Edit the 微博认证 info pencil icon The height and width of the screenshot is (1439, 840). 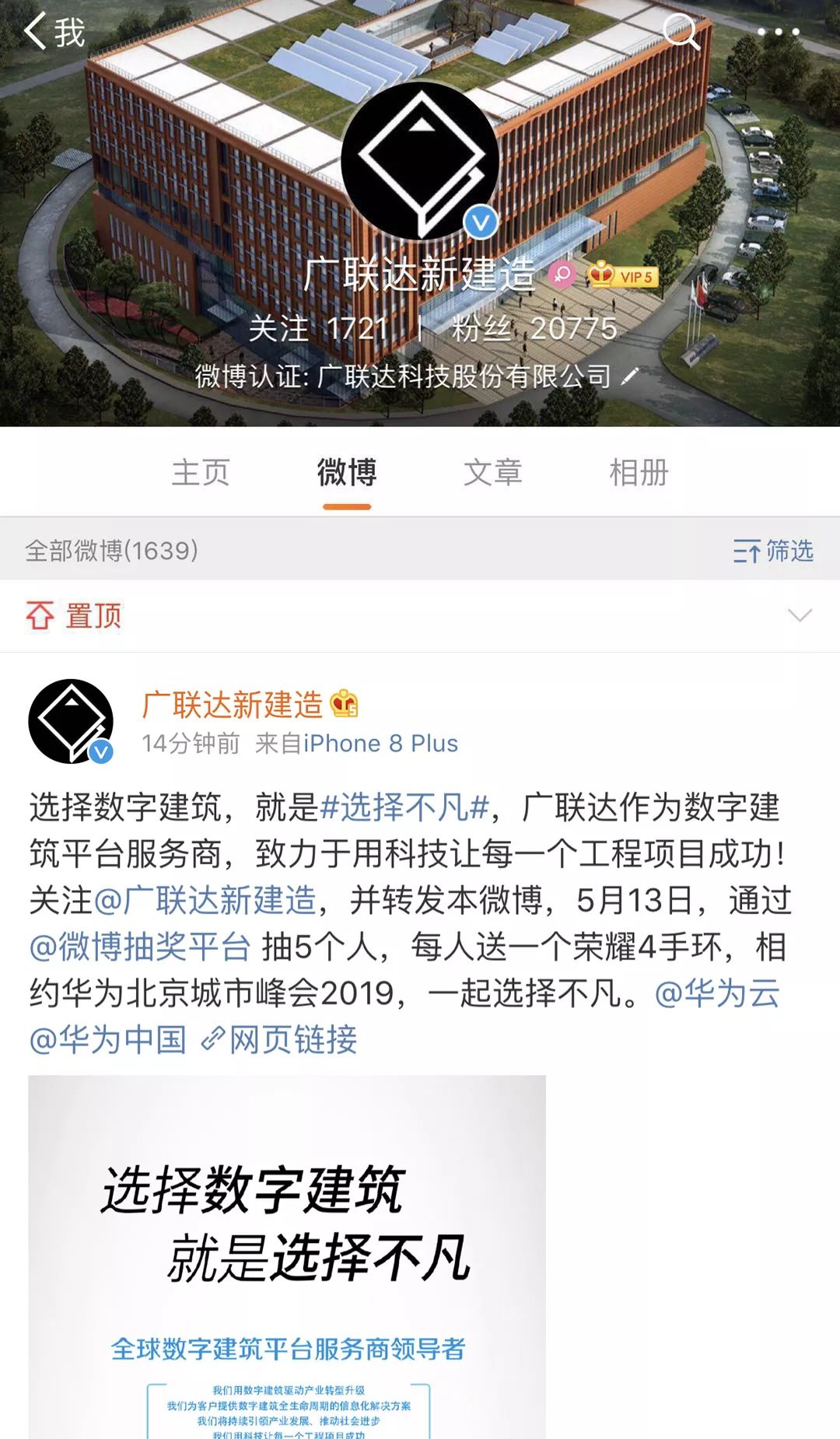click(x=630, y=376)
